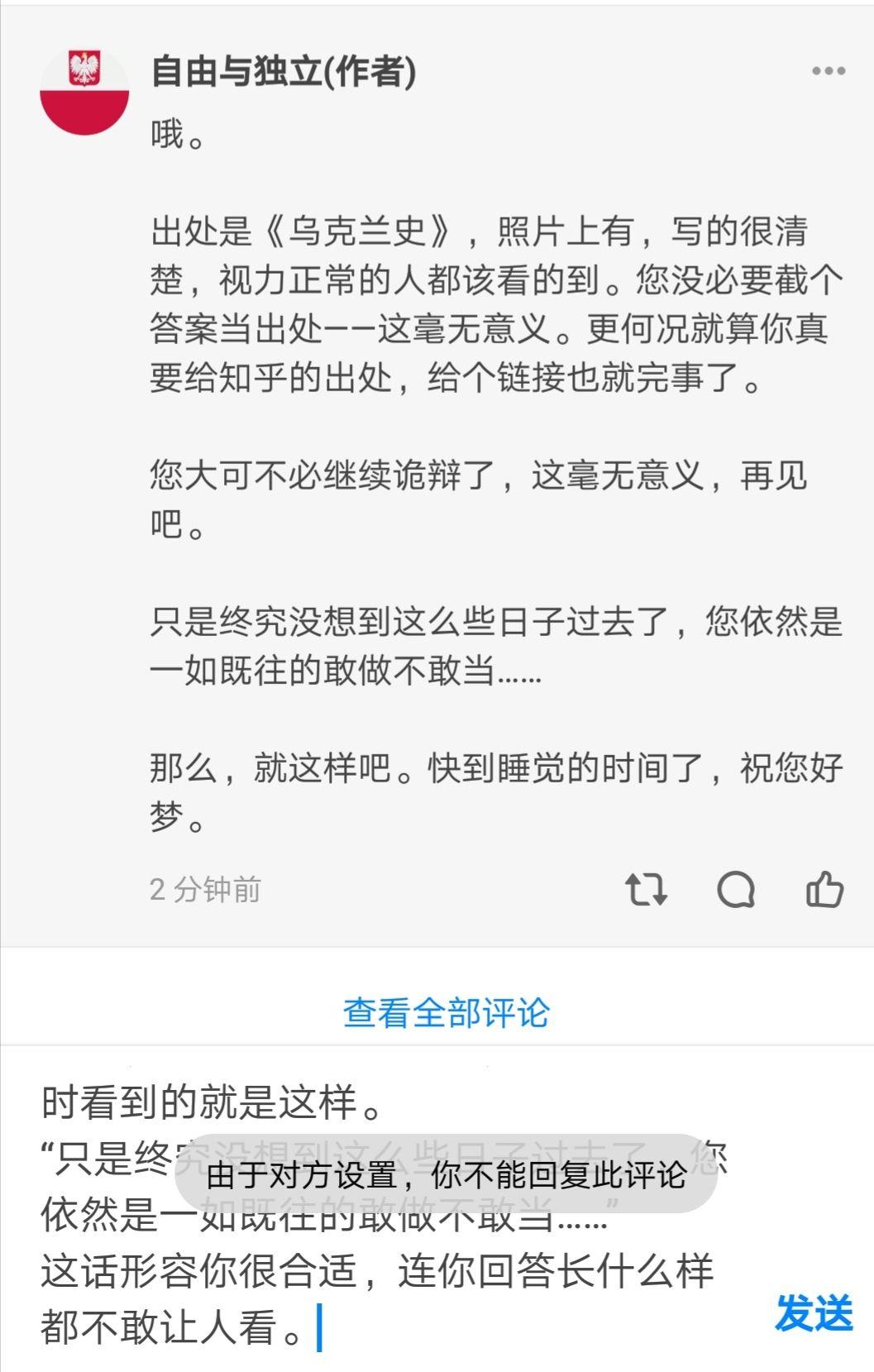Image resolution: width=874 pixels, height=1372 pixels.
Task: Send the reply with 发送
Action: point(814,1312)
